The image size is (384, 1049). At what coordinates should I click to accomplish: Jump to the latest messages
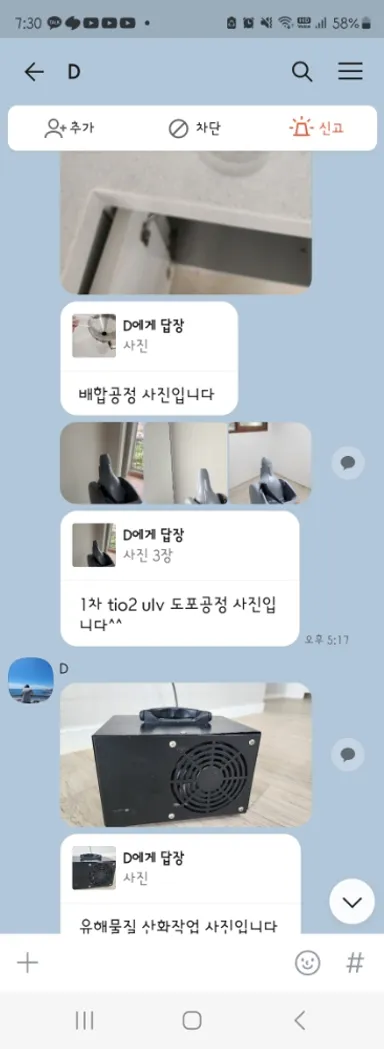(x=352, y=902)
